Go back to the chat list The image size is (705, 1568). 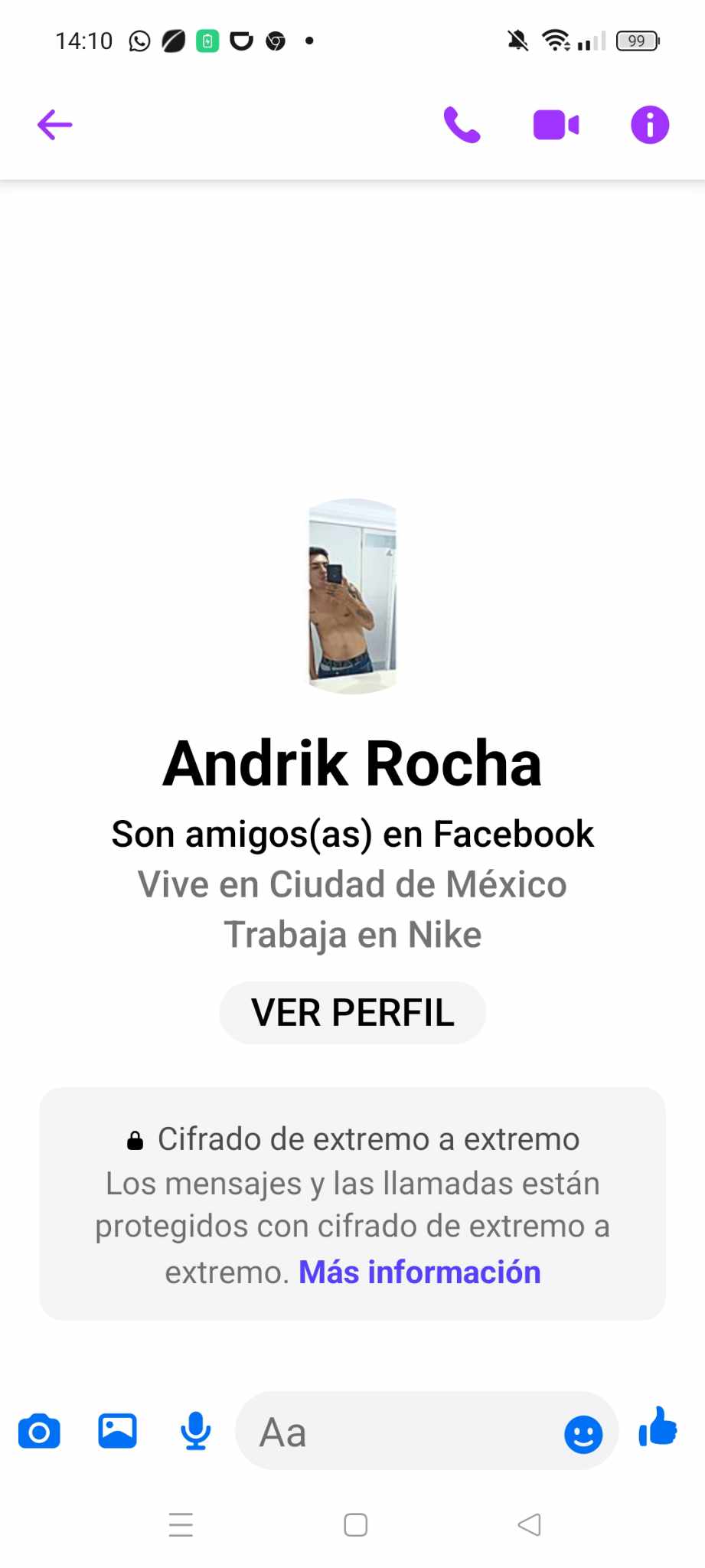(x=54, y=125)
